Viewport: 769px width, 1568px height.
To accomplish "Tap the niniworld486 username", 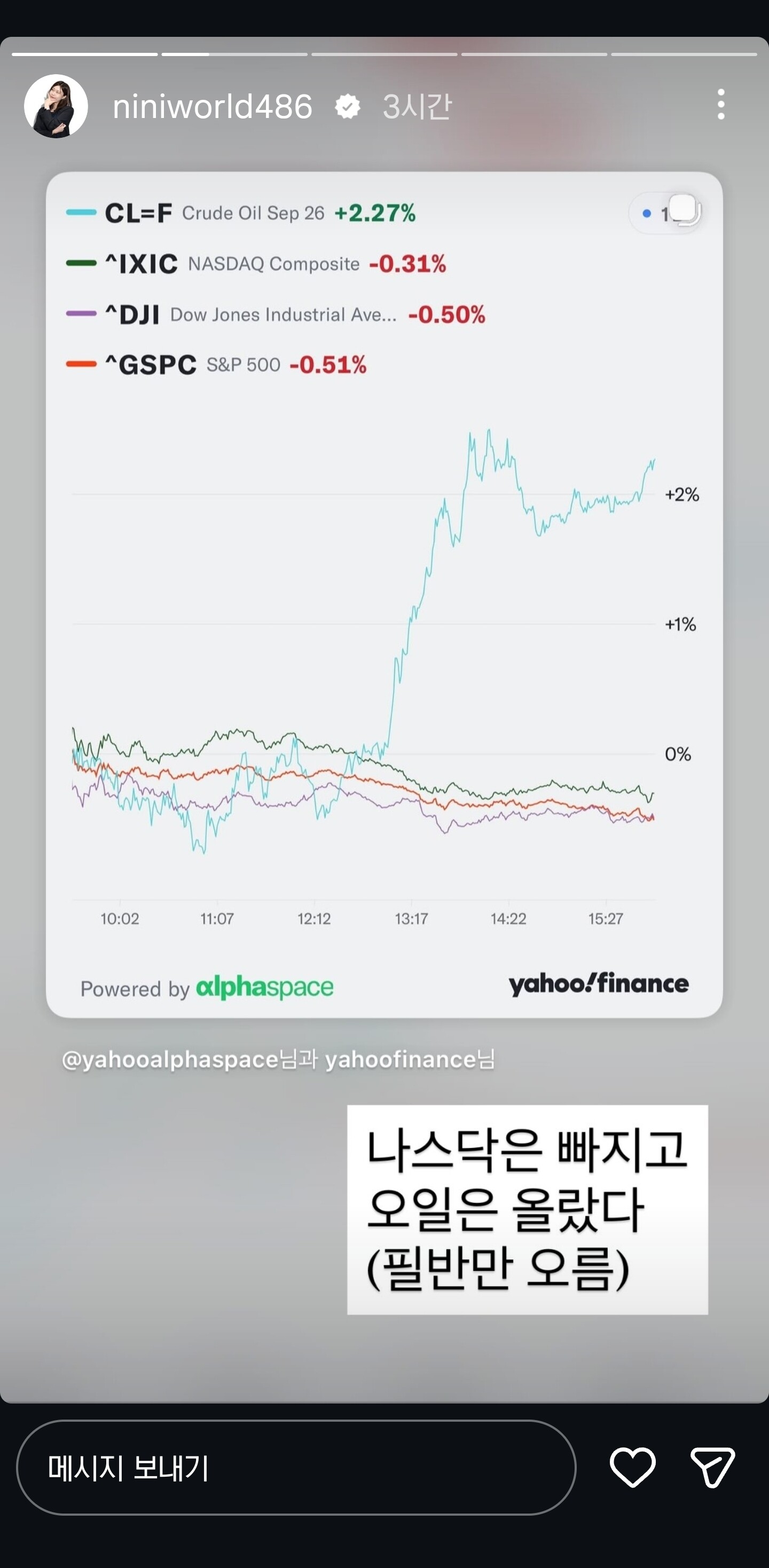I will (x=213, y=107).
